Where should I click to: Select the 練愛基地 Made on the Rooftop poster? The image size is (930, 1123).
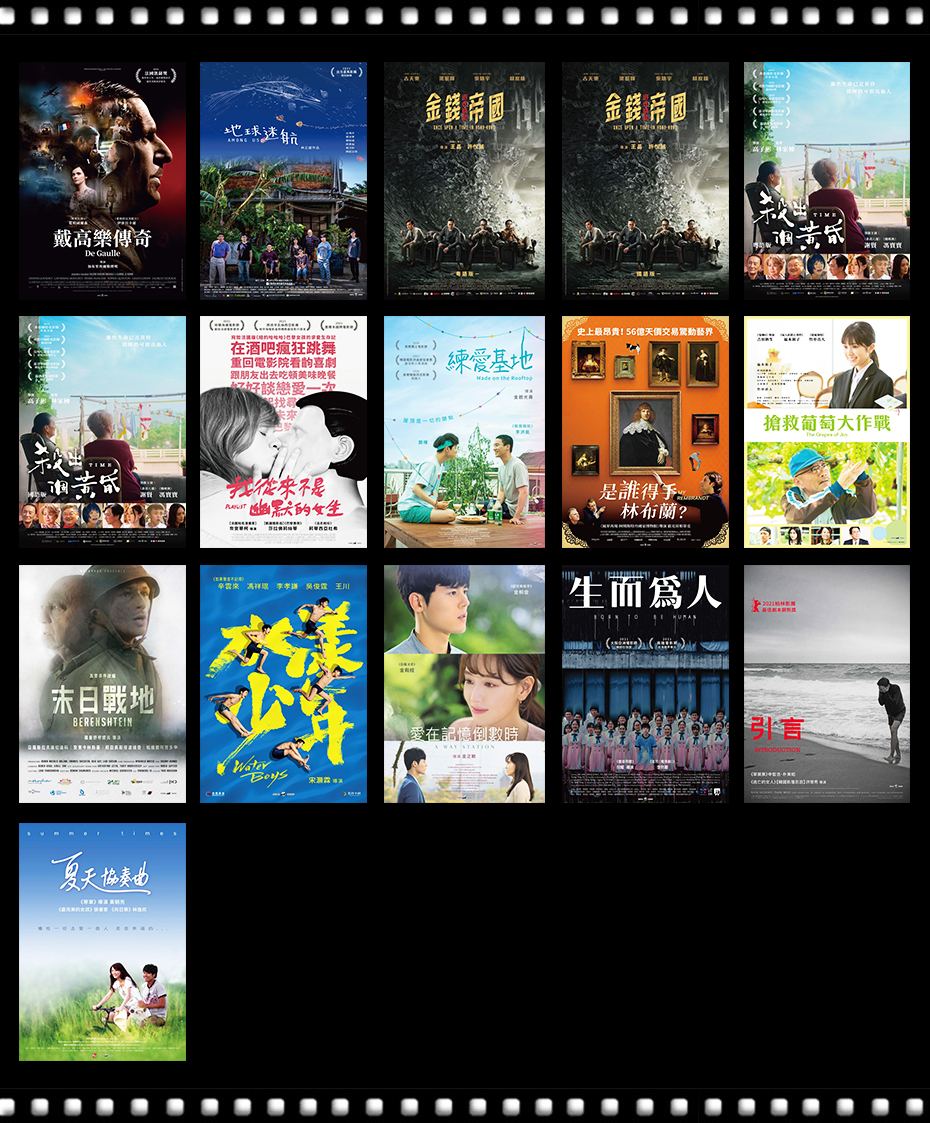tap(464, 432)
